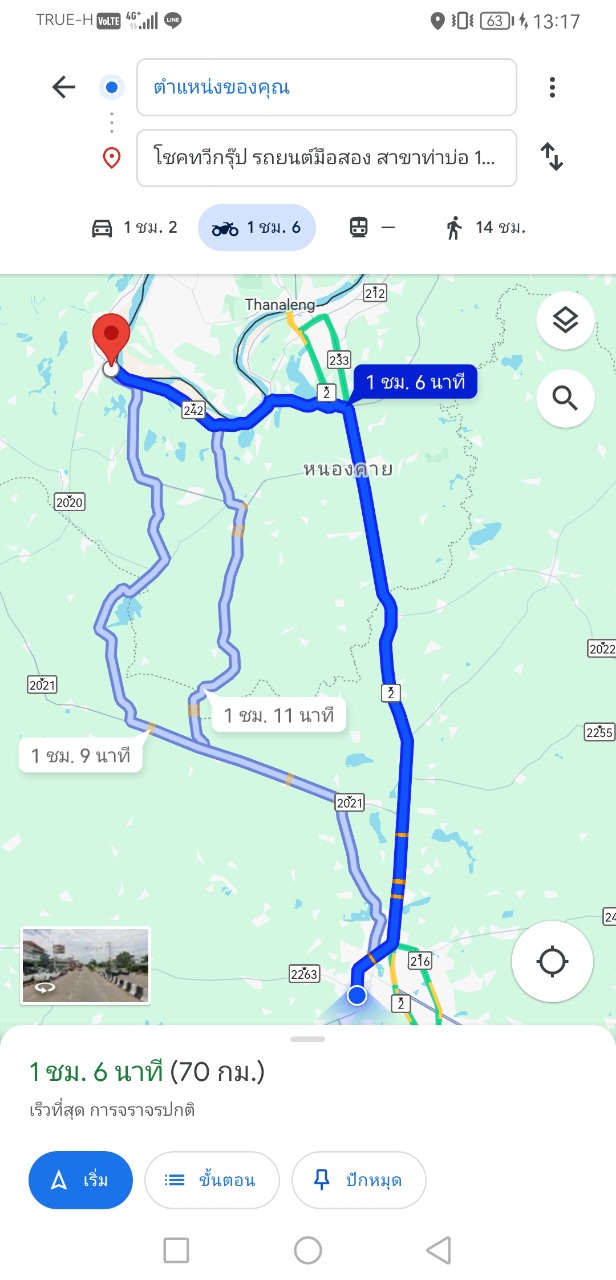Center map on my location

[x=552, y=962]
